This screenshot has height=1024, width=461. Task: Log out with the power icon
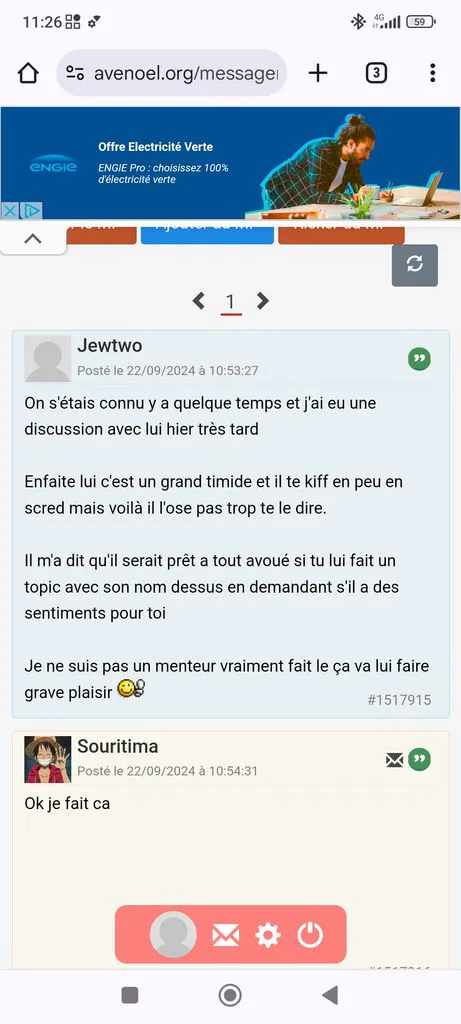tap(310, 935)
